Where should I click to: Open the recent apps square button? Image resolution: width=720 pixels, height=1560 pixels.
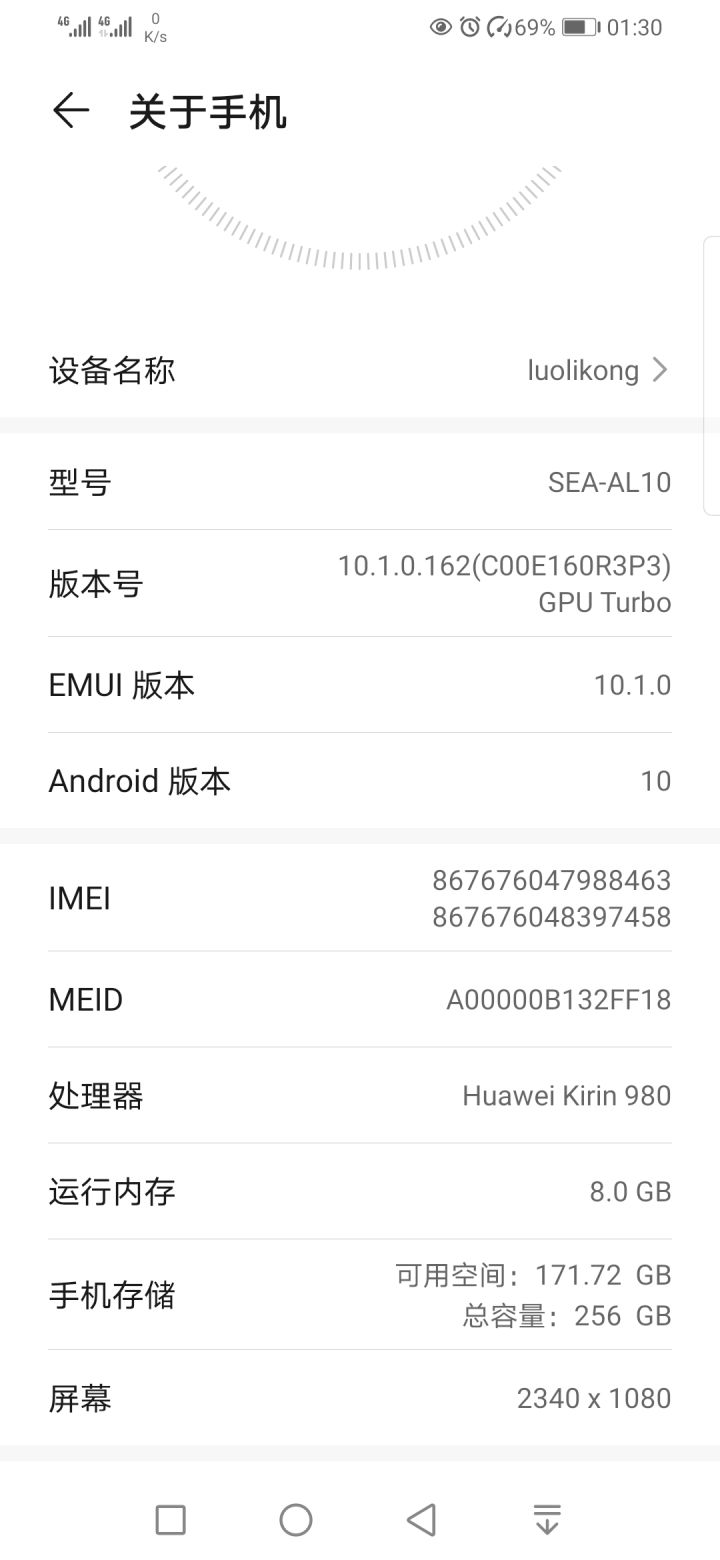coord(171,1520)
